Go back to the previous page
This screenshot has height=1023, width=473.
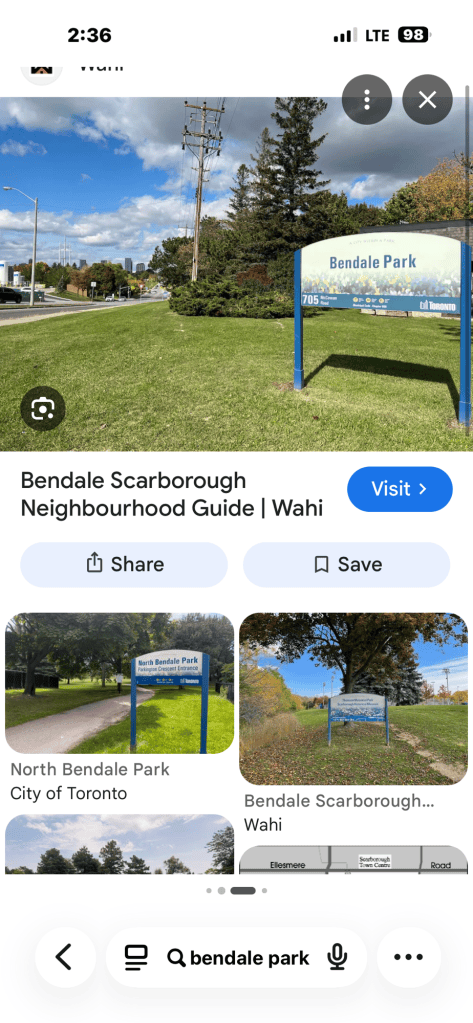pos(65,957)
